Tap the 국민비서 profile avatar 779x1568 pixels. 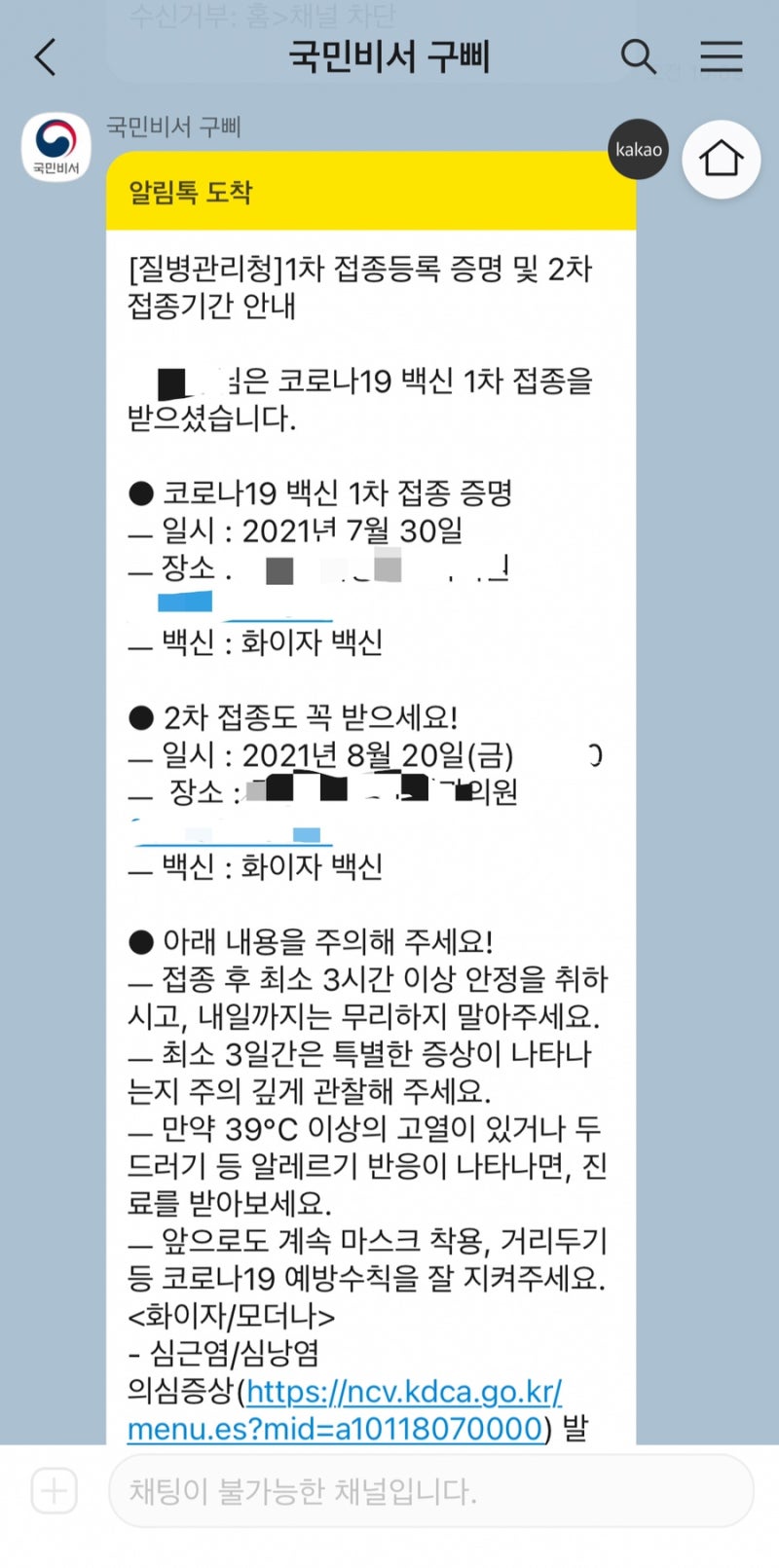(56, 147)
